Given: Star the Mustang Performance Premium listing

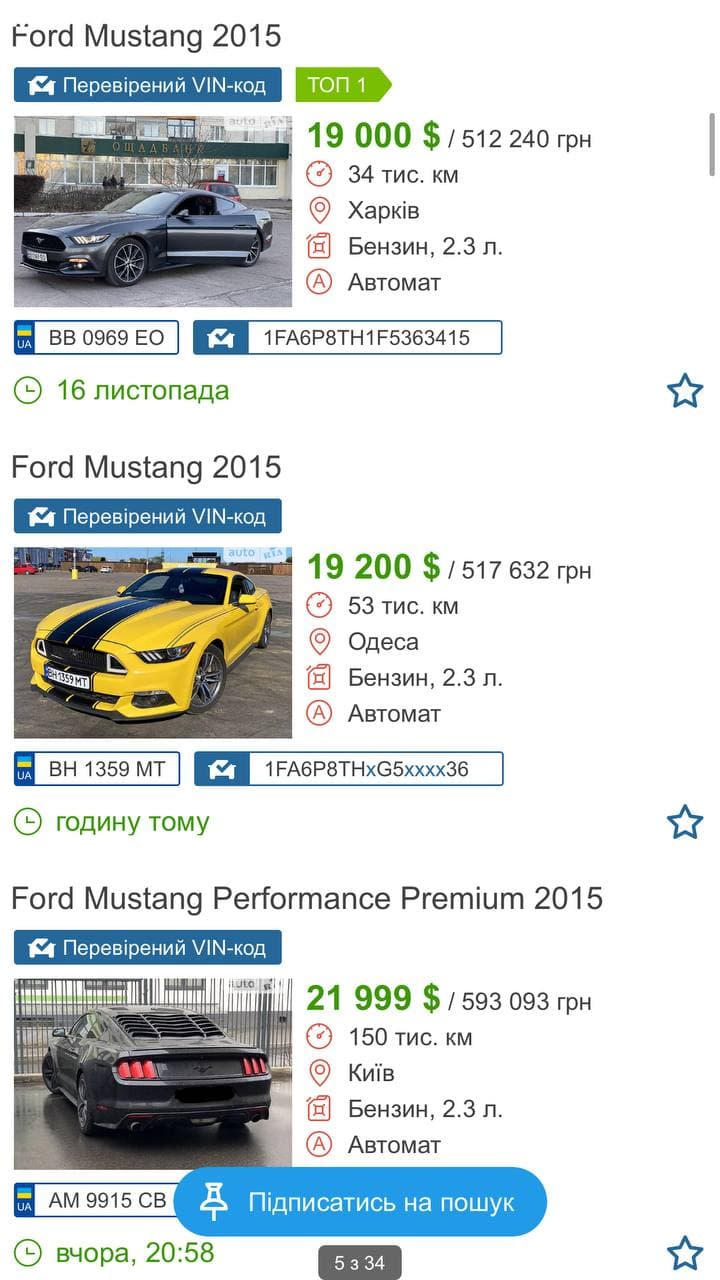Looking at the screenshot, I should pyautogui.click(x=685, y=1252).
